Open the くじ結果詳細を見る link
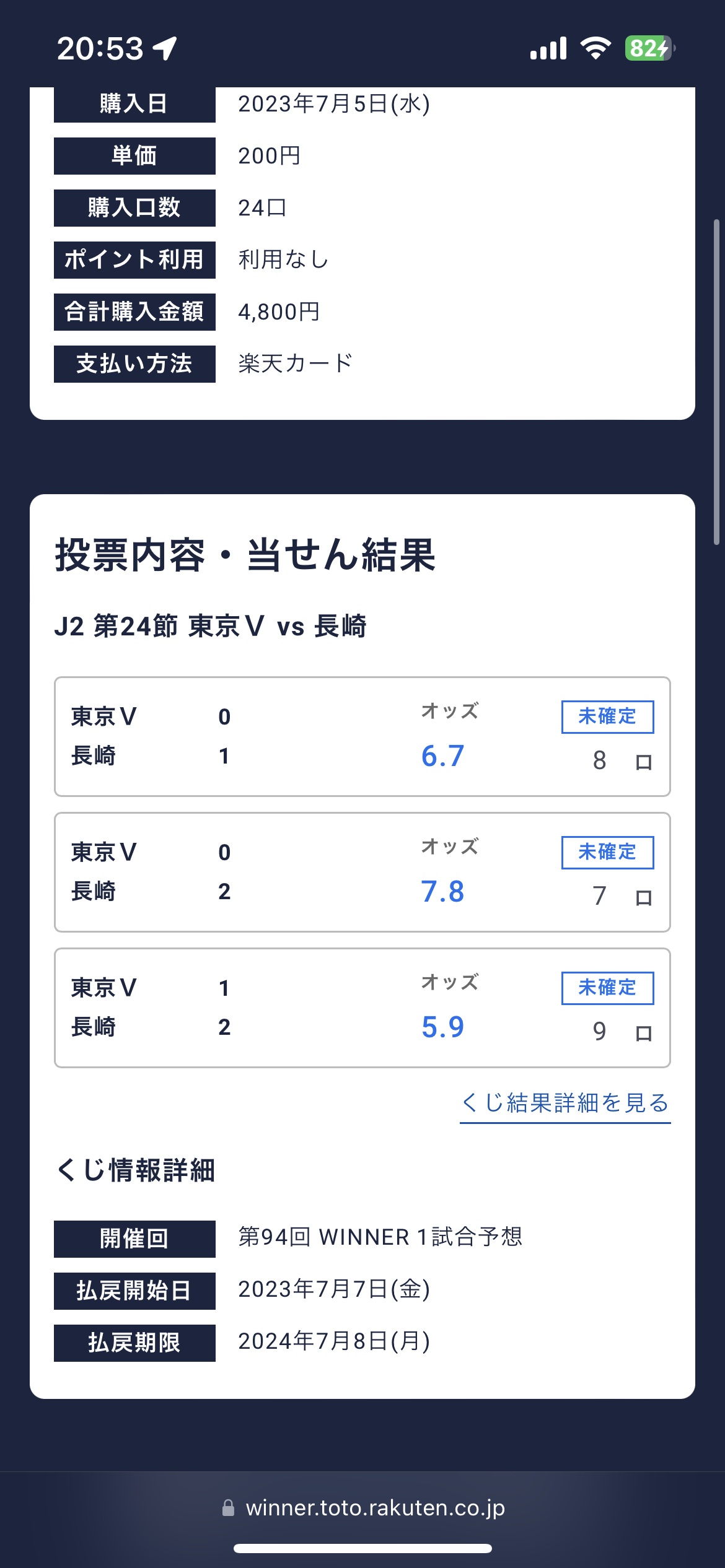This screenshot has height=1568, width=725. pyautogui.click(x=565, y=1104)
